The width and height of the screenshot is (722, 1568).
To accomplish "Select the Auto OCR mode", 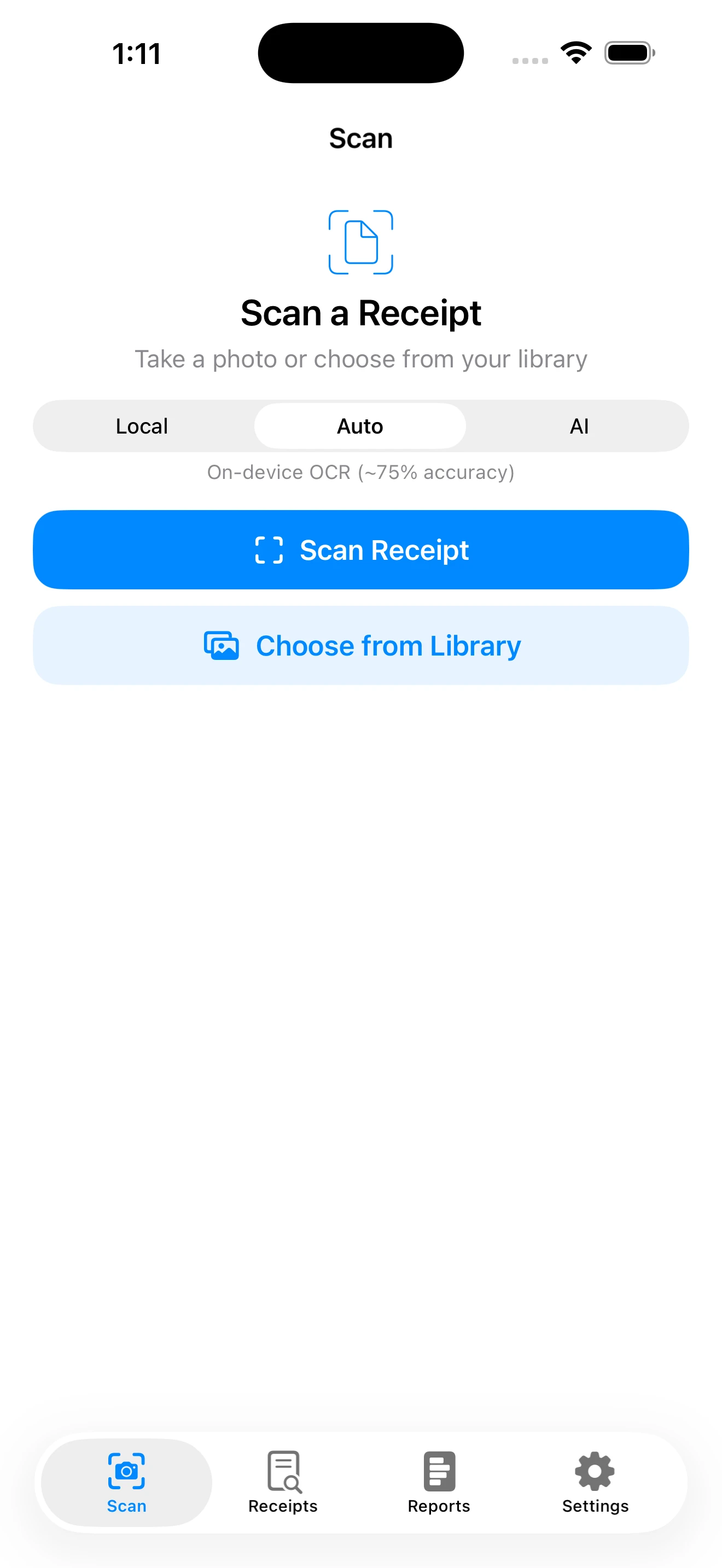I will pyautogui.click(x=360, y=425).
